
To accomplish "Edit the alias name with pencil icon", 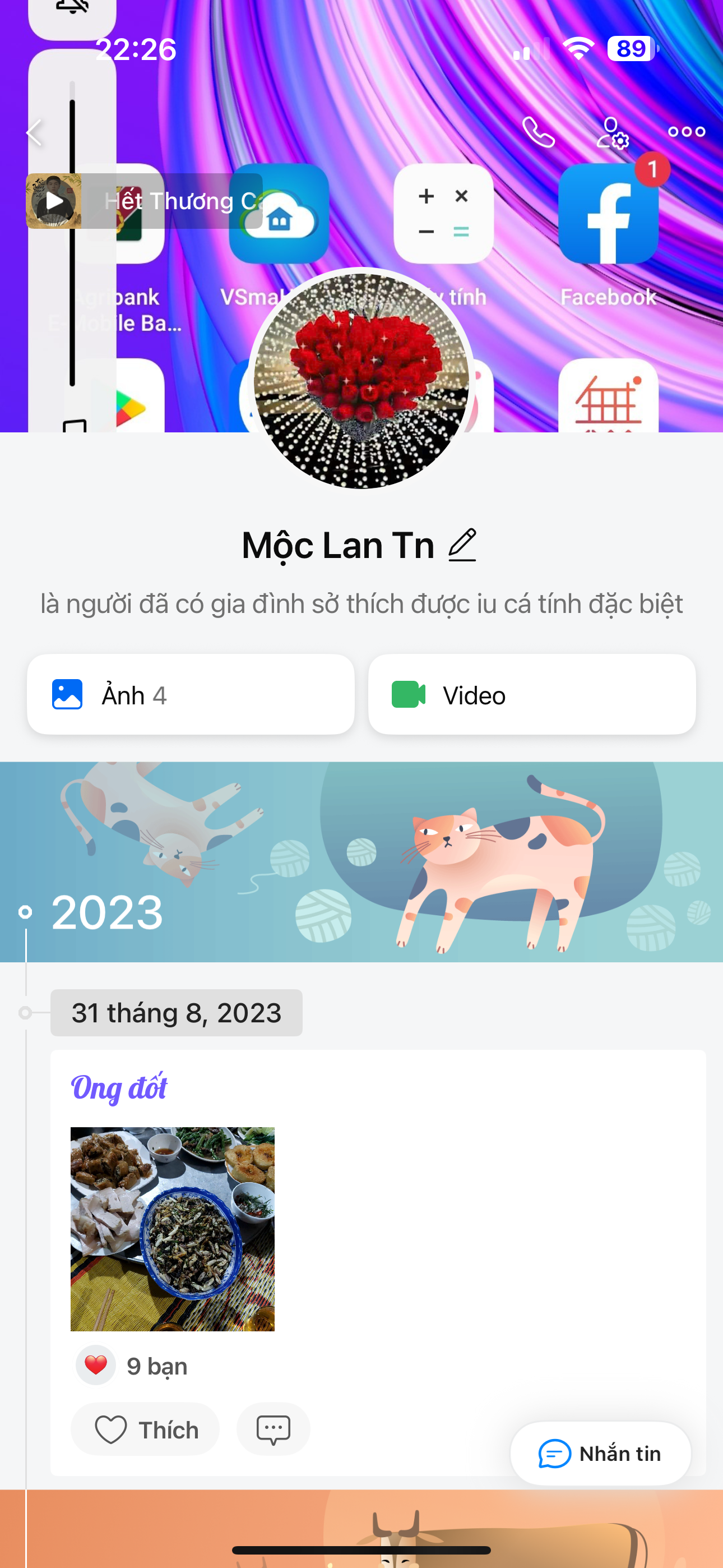I will point(462,545).
